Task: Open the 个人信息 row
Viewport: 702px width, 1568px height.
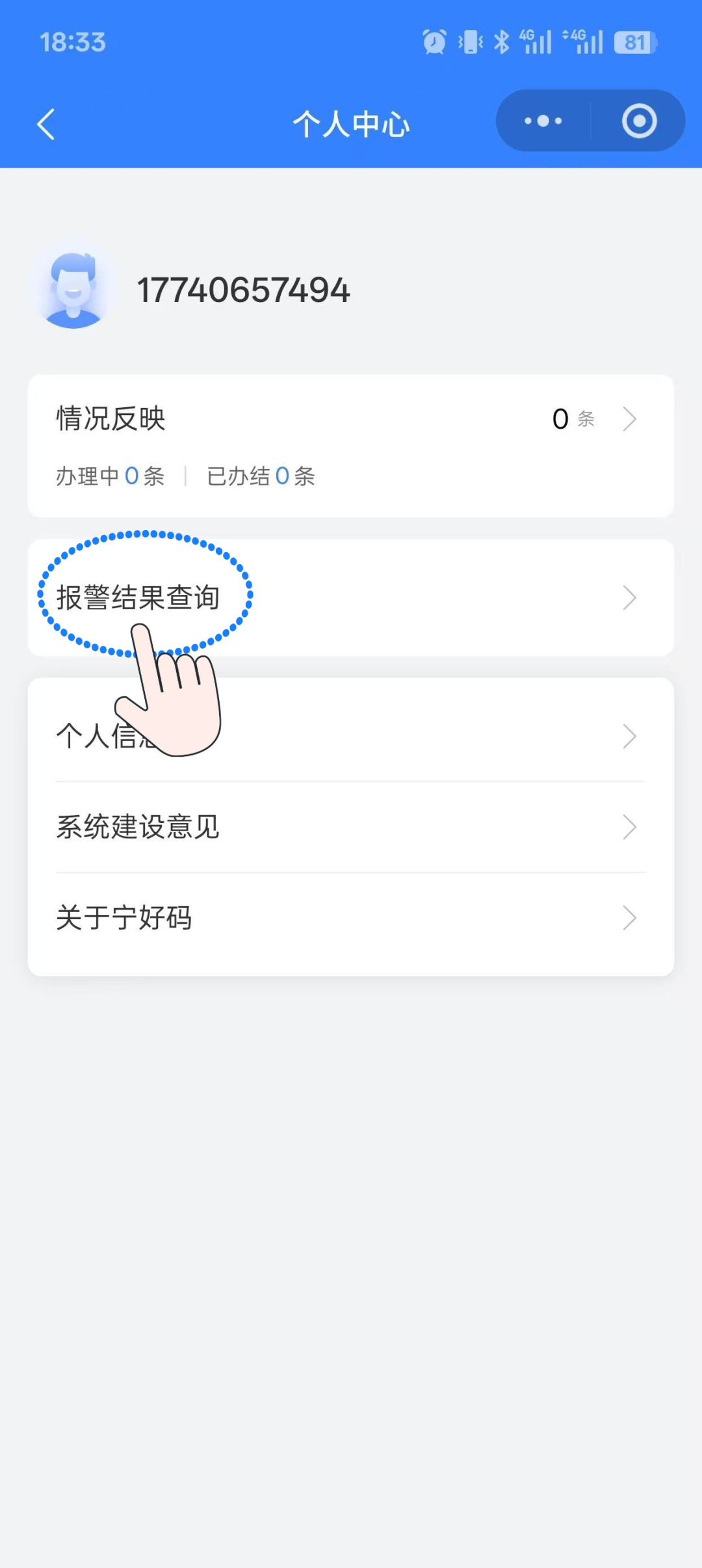Action: pyautogui.click(x=390, y=736)
